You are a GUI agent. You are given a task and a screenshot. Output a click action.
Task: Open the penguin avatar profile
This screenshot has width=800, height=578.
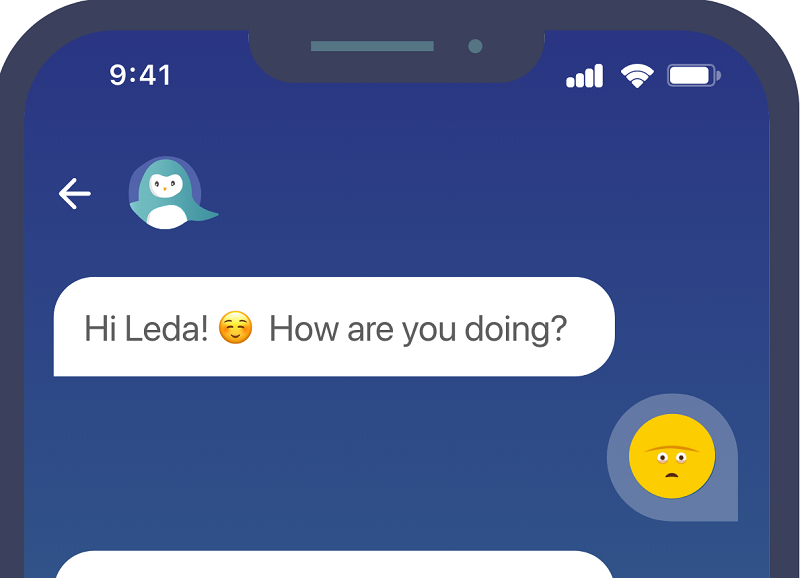(x=167, y=194)
